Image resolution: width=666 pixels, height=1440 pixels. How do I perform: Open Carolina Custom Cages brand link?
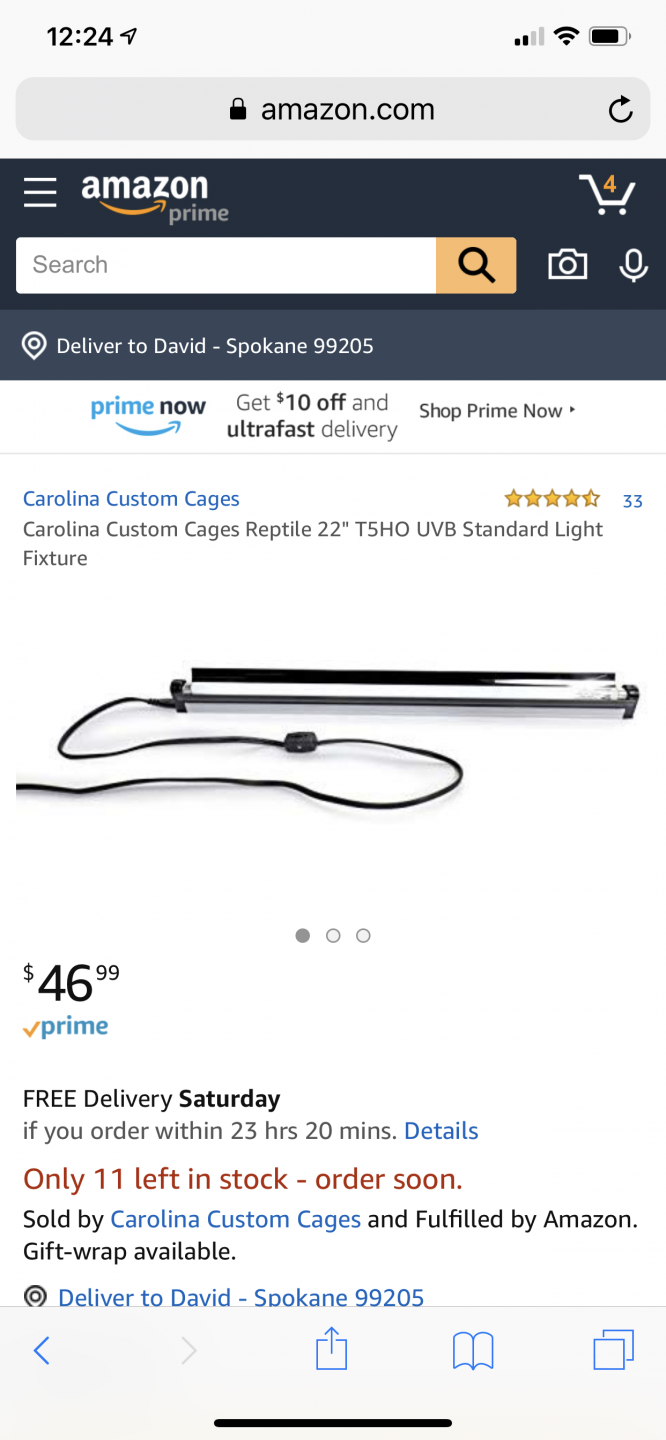point(131,498)
